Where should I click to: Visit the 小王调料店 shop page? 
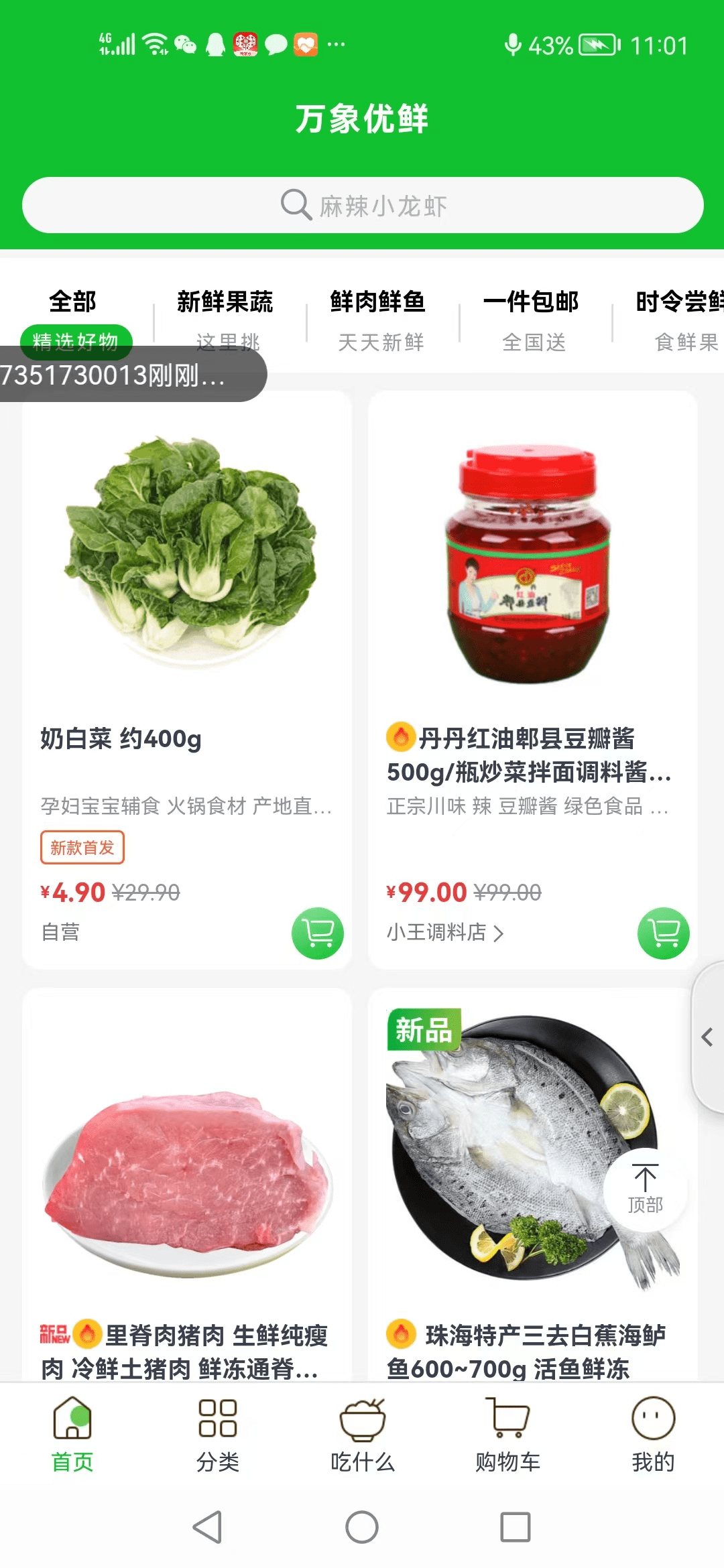[x=444, y=932]
